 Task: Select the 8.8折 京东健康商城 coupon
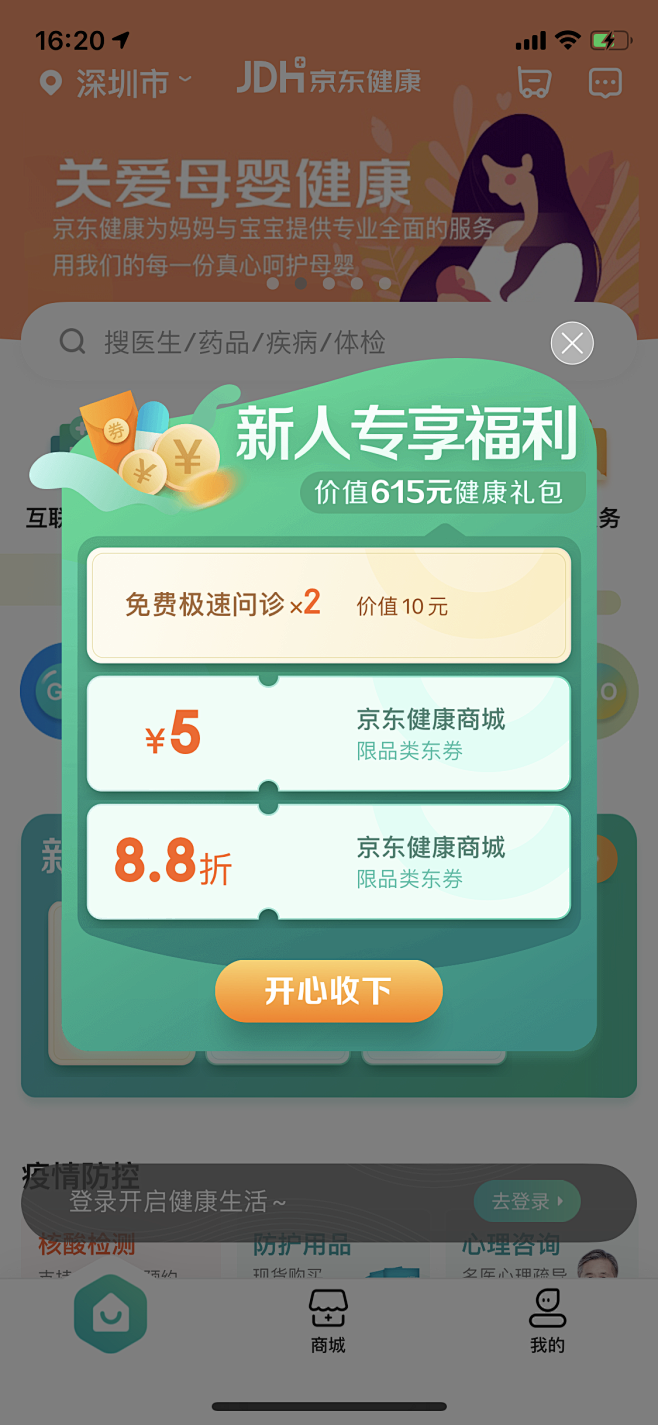(x=328, y=861)
